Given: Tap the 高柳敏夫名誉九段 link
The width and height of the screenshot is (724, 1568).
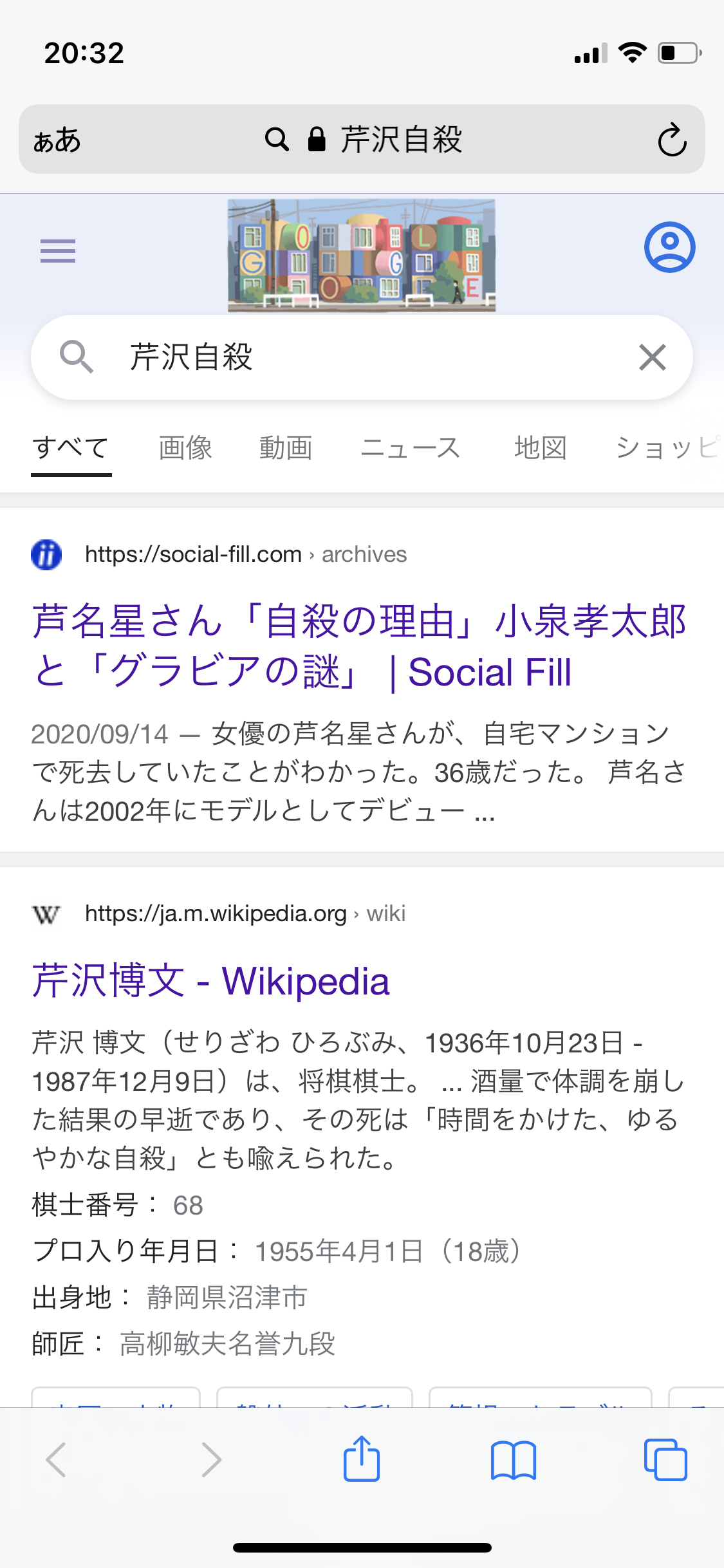Looking at the screenshot, I should point(227,1344).
